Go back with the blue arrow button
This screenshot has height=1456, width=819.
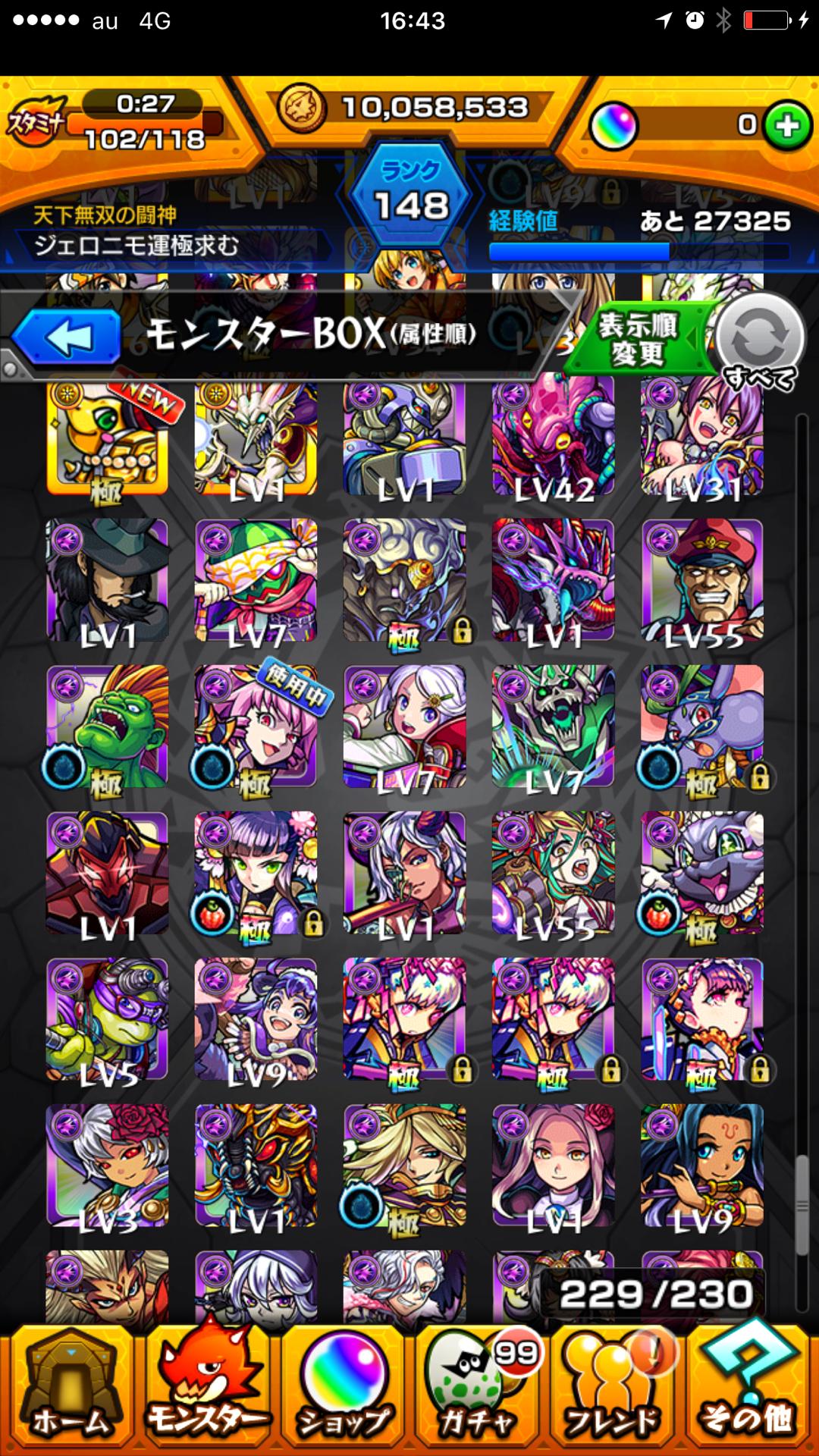[x=68, y=337]
